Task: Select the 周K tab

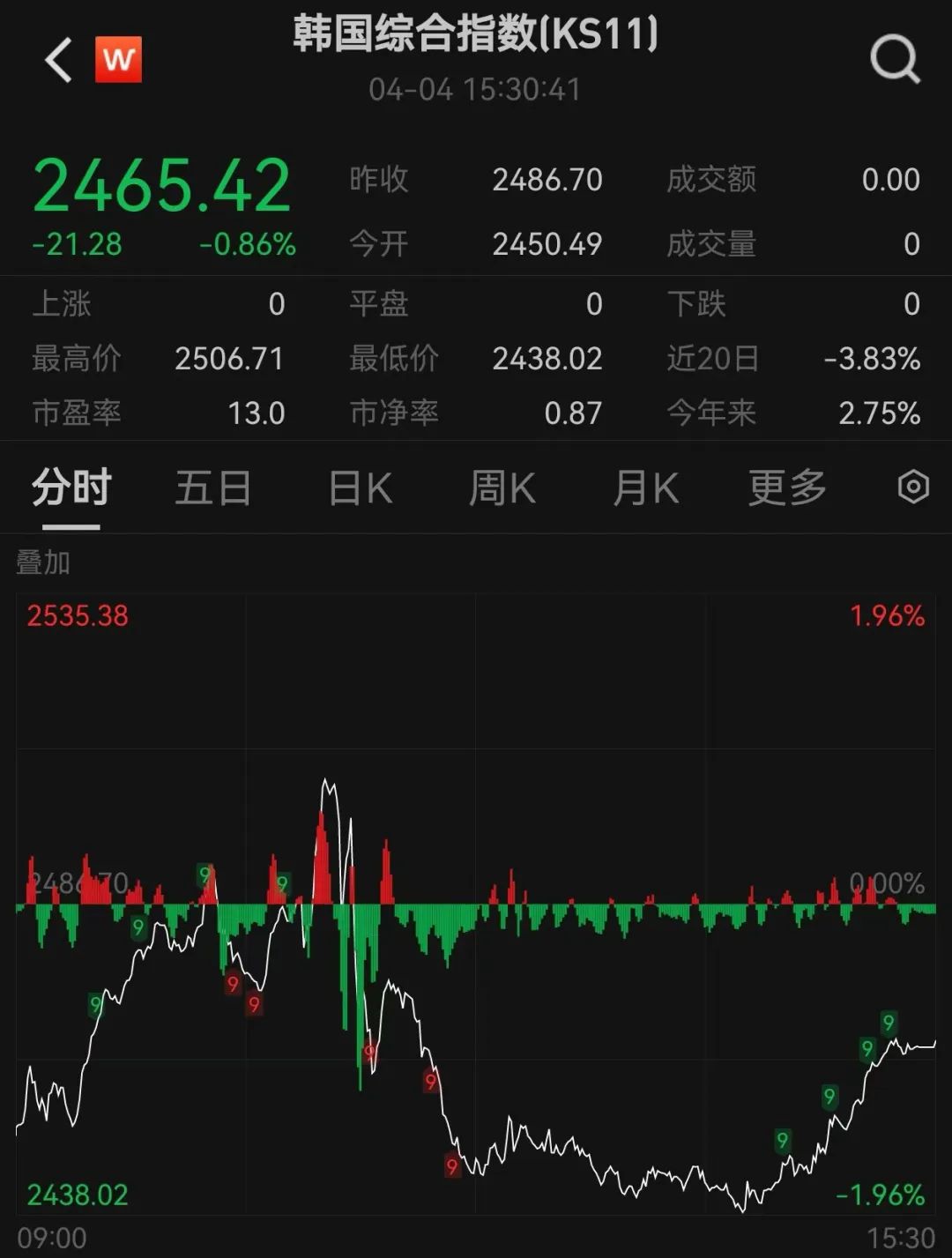Action: click(x=501, y=488)
